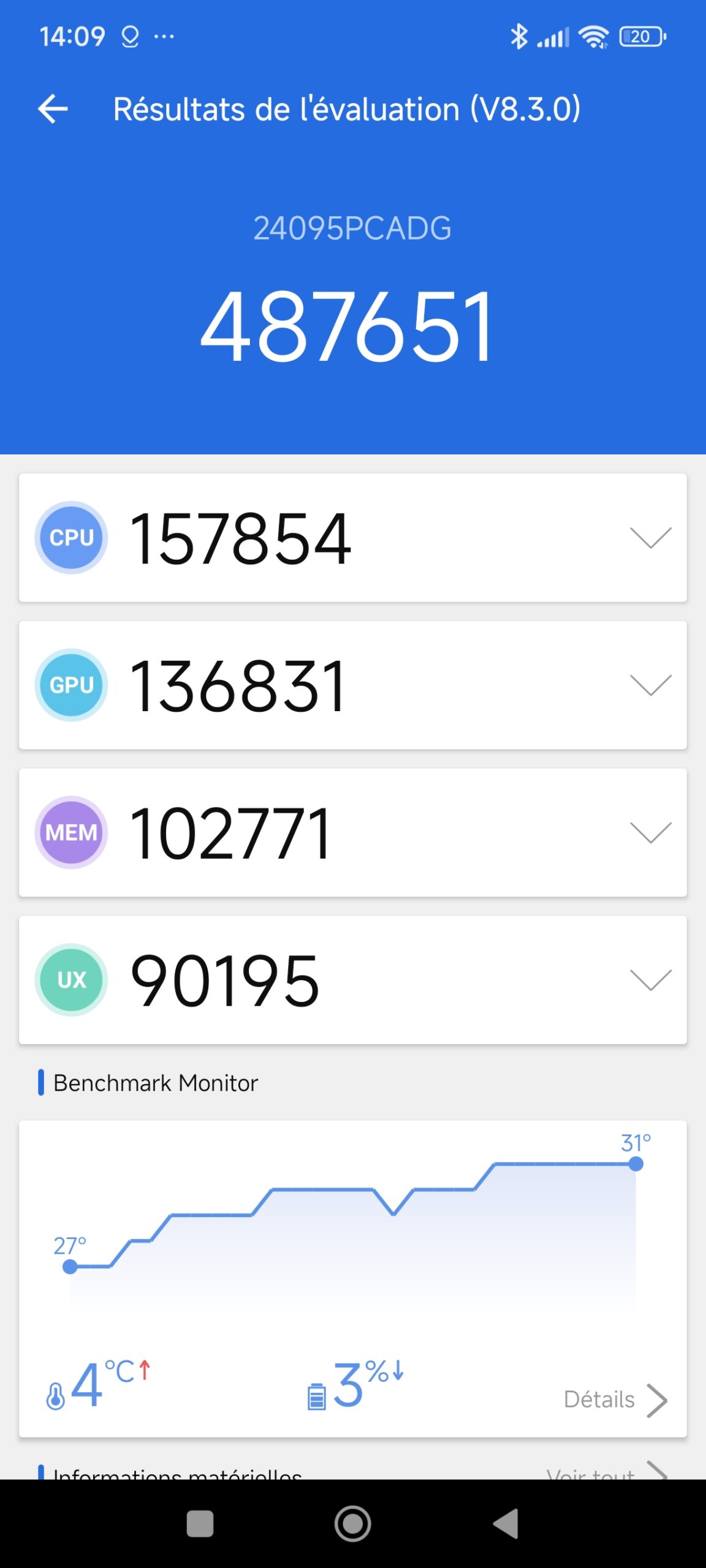The width and height of the screenshot is (706, 1568).
Task: Tap the system home button
Action: pyautogui.click(x=352, y=1523)
